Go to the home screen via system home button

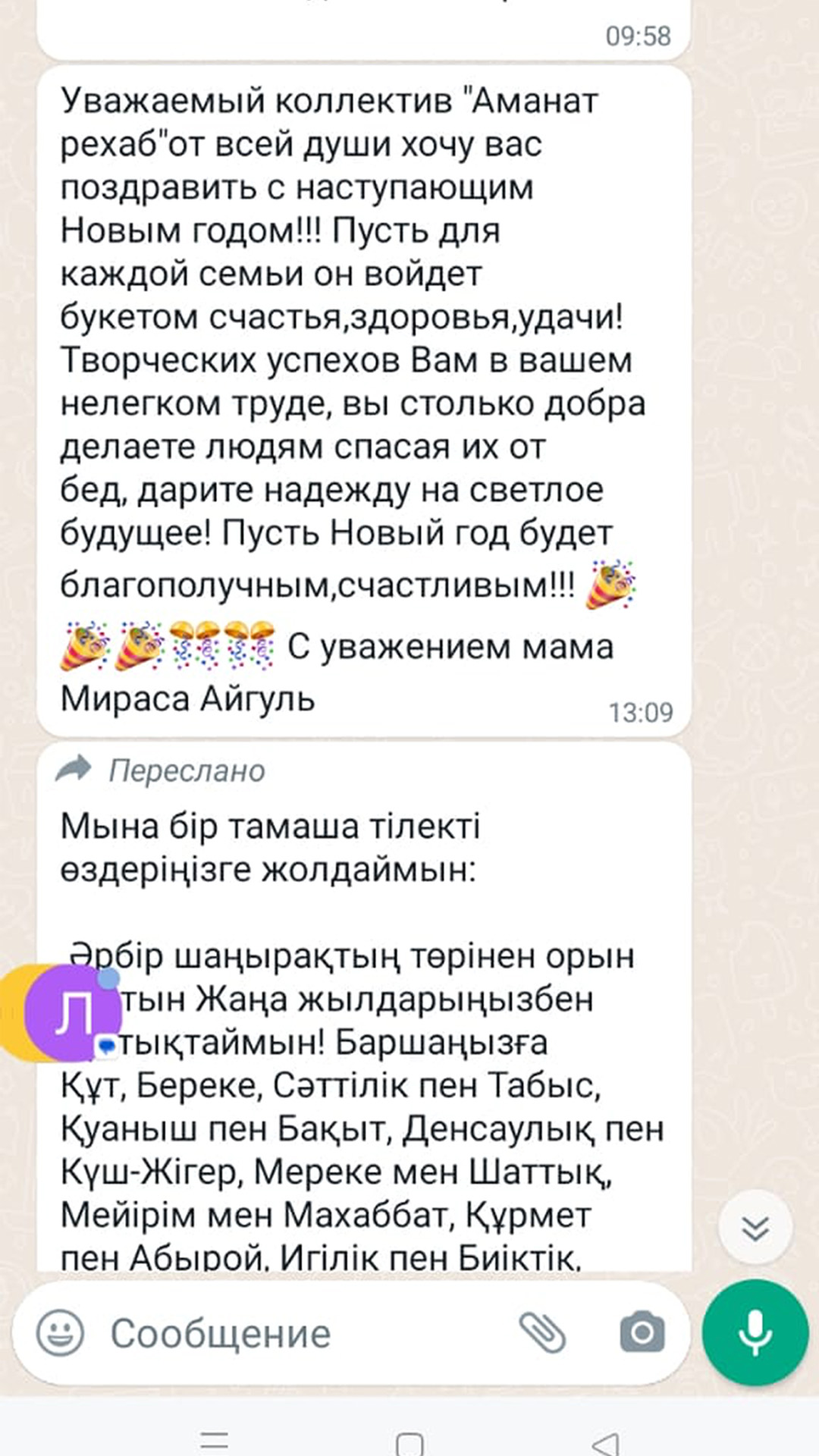[x=409, y=1442]
